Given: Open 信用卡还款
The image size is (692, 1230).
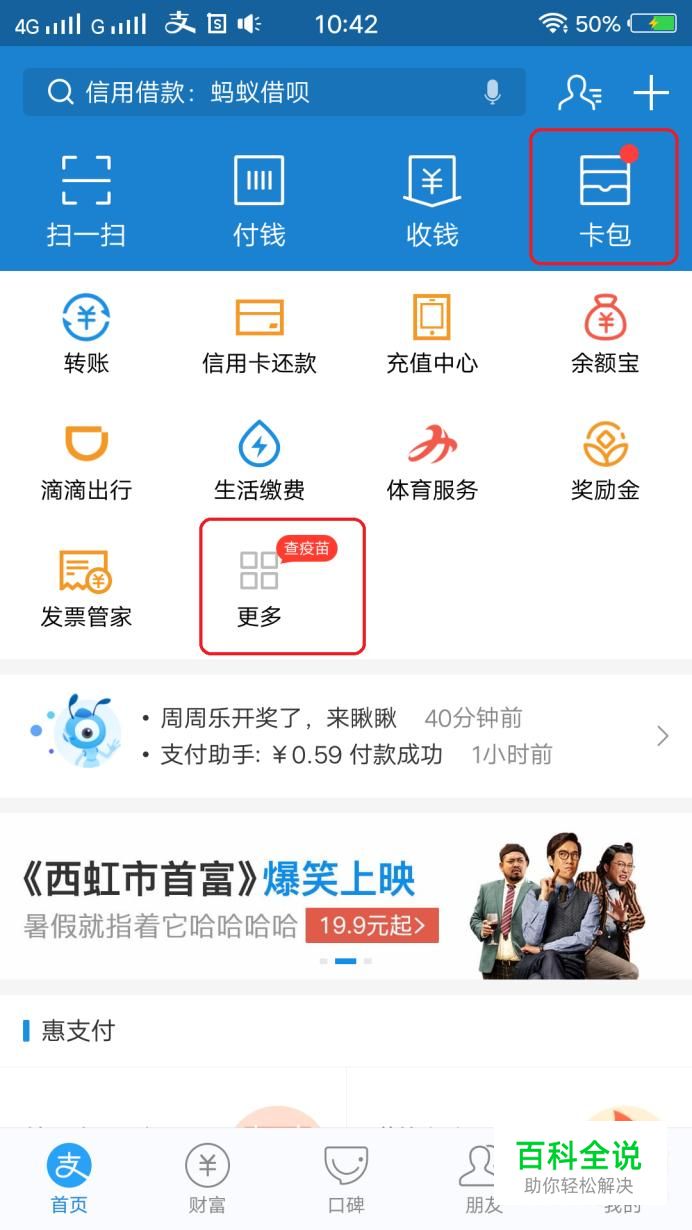Looking at the screenshot, I should pos(259,335).
